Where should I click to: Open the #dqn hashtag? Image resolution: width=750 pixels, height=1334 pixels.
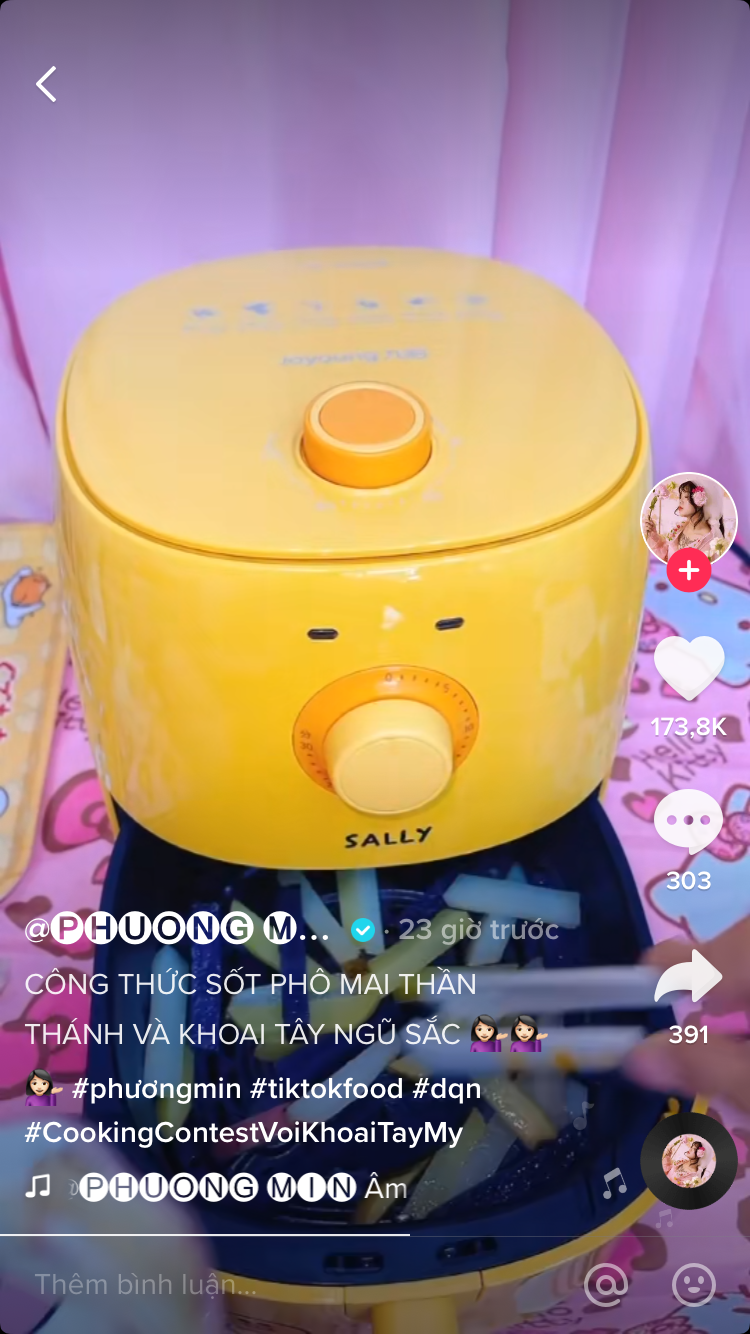pos(448,1088)
